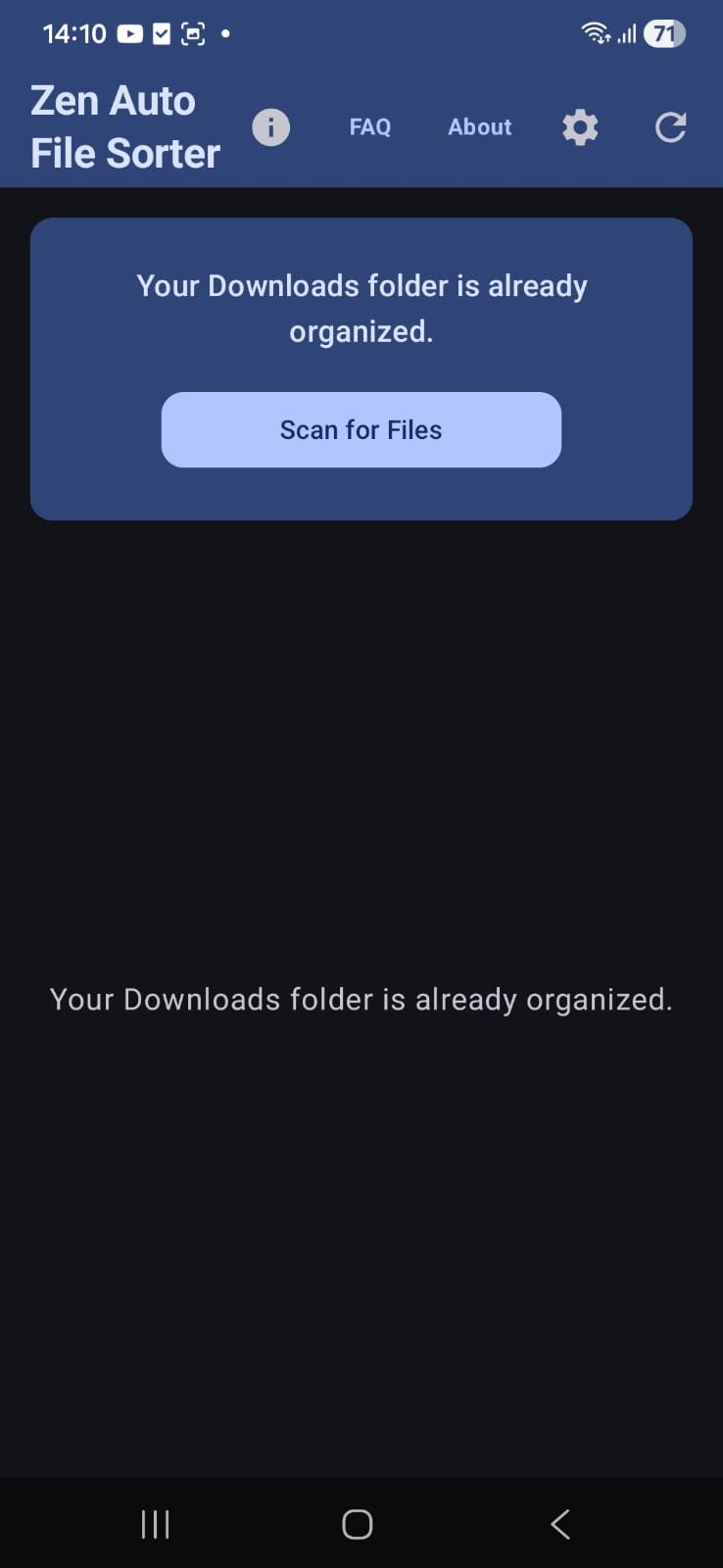This screenshot has height=1568, width=723.
Task: Tap the Wi-Fi icon in the status bar
Action: coord(596,32)
